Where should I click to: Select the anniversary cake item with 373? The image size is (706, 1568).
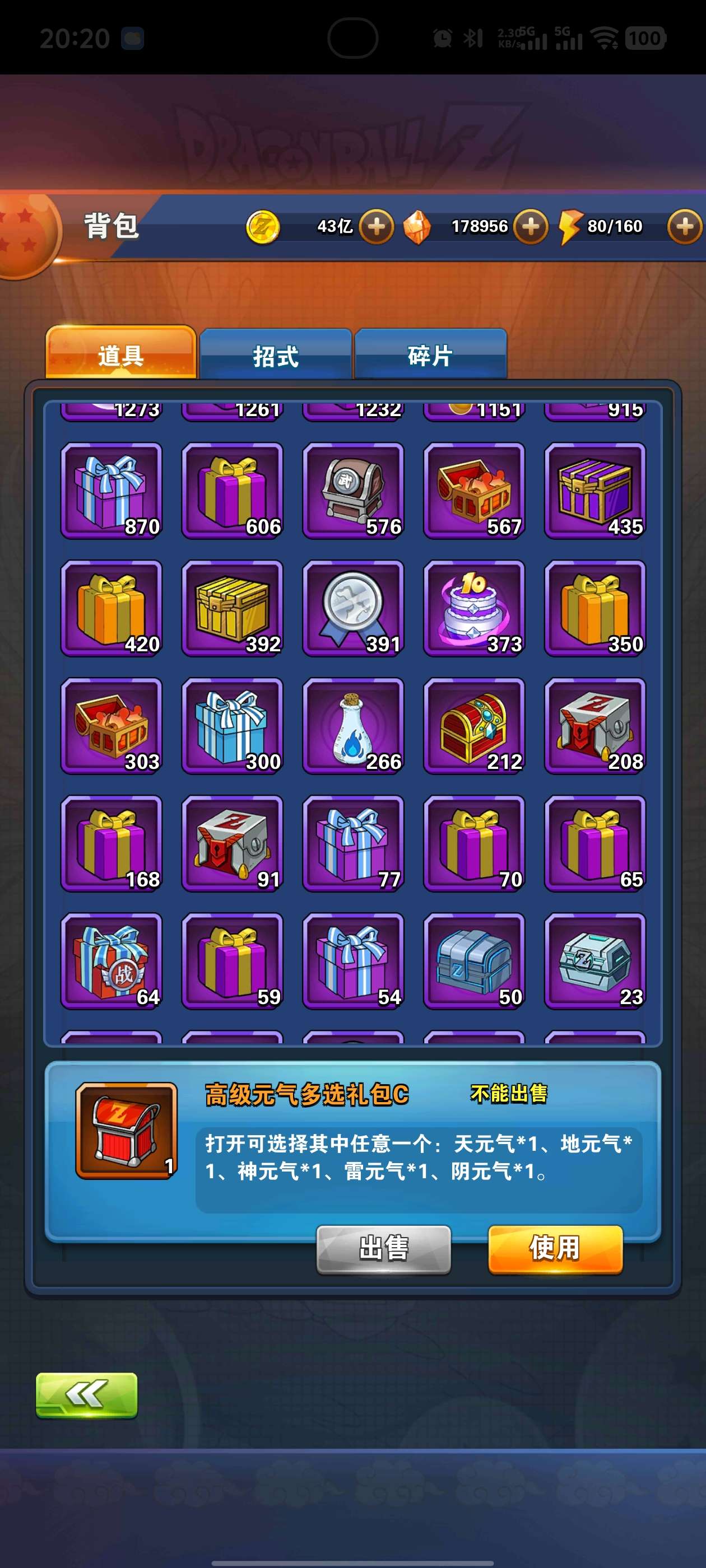click(474, 608)
